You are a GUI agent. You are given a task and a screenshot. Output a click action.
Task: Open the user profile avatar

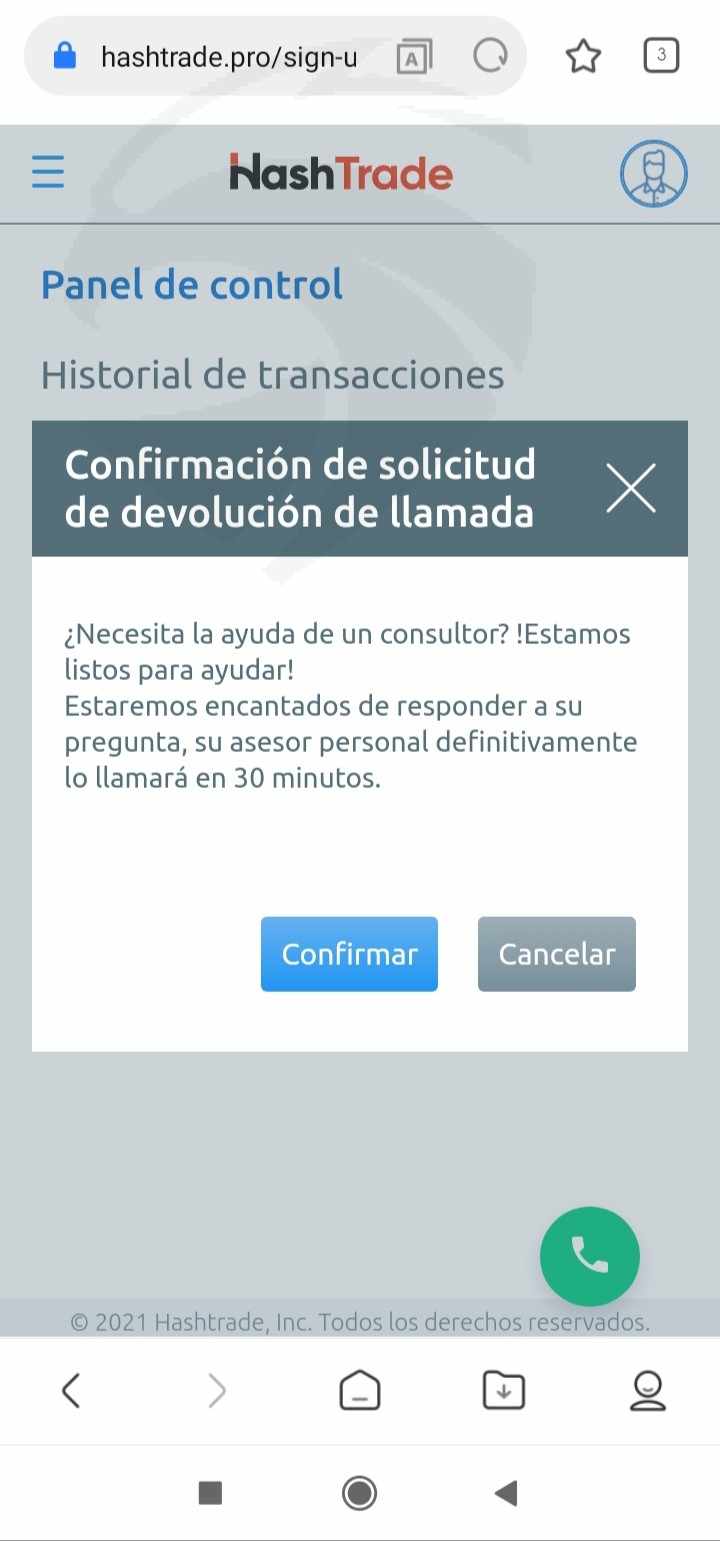coord(653,174)
